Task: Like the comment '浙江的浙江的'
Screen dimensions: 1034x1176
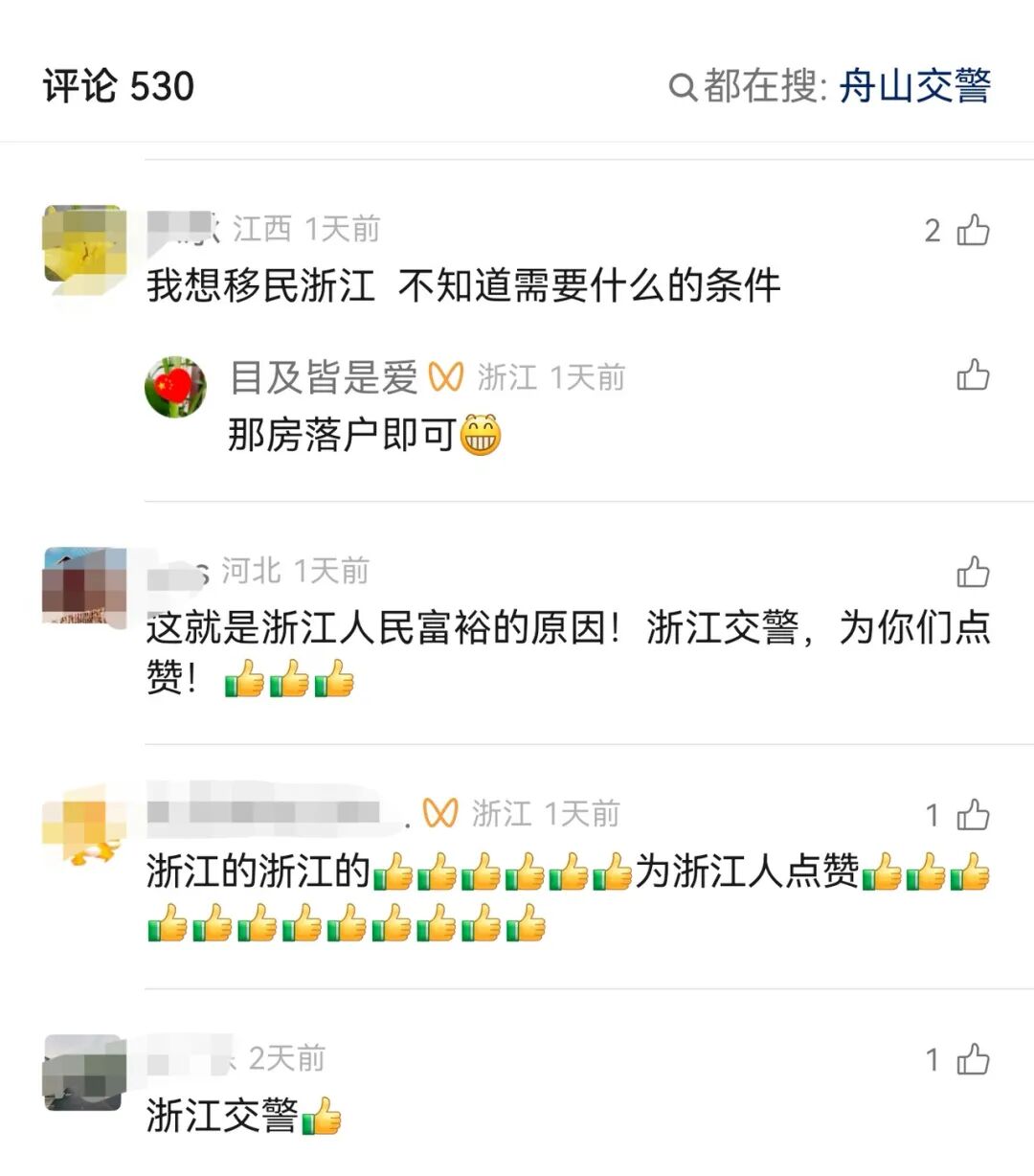Action: [x=973, y=815]
